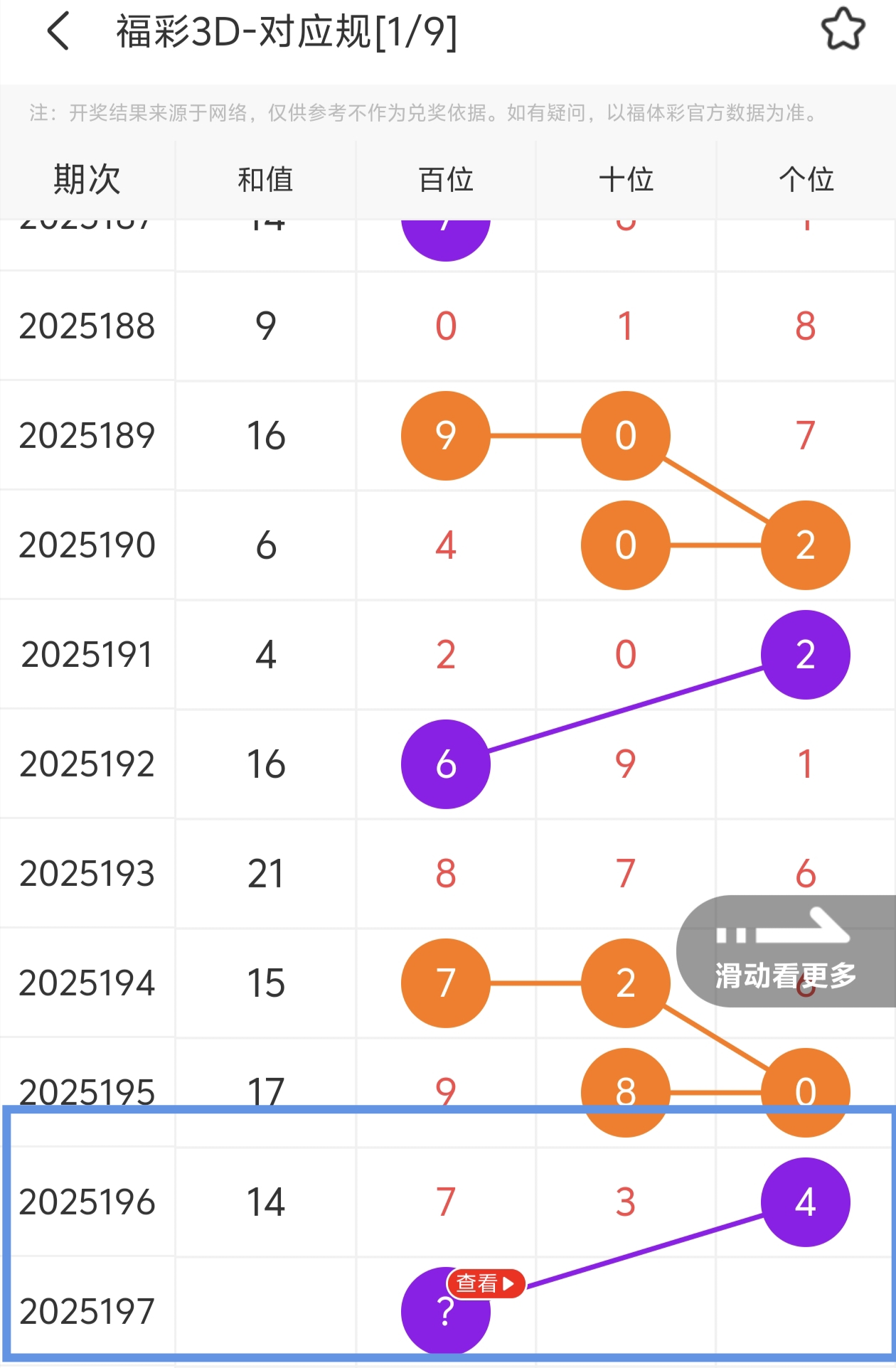Tap the period number 2025188 cell
This screenshot has height=1368, width=896.
coord(87,326)
